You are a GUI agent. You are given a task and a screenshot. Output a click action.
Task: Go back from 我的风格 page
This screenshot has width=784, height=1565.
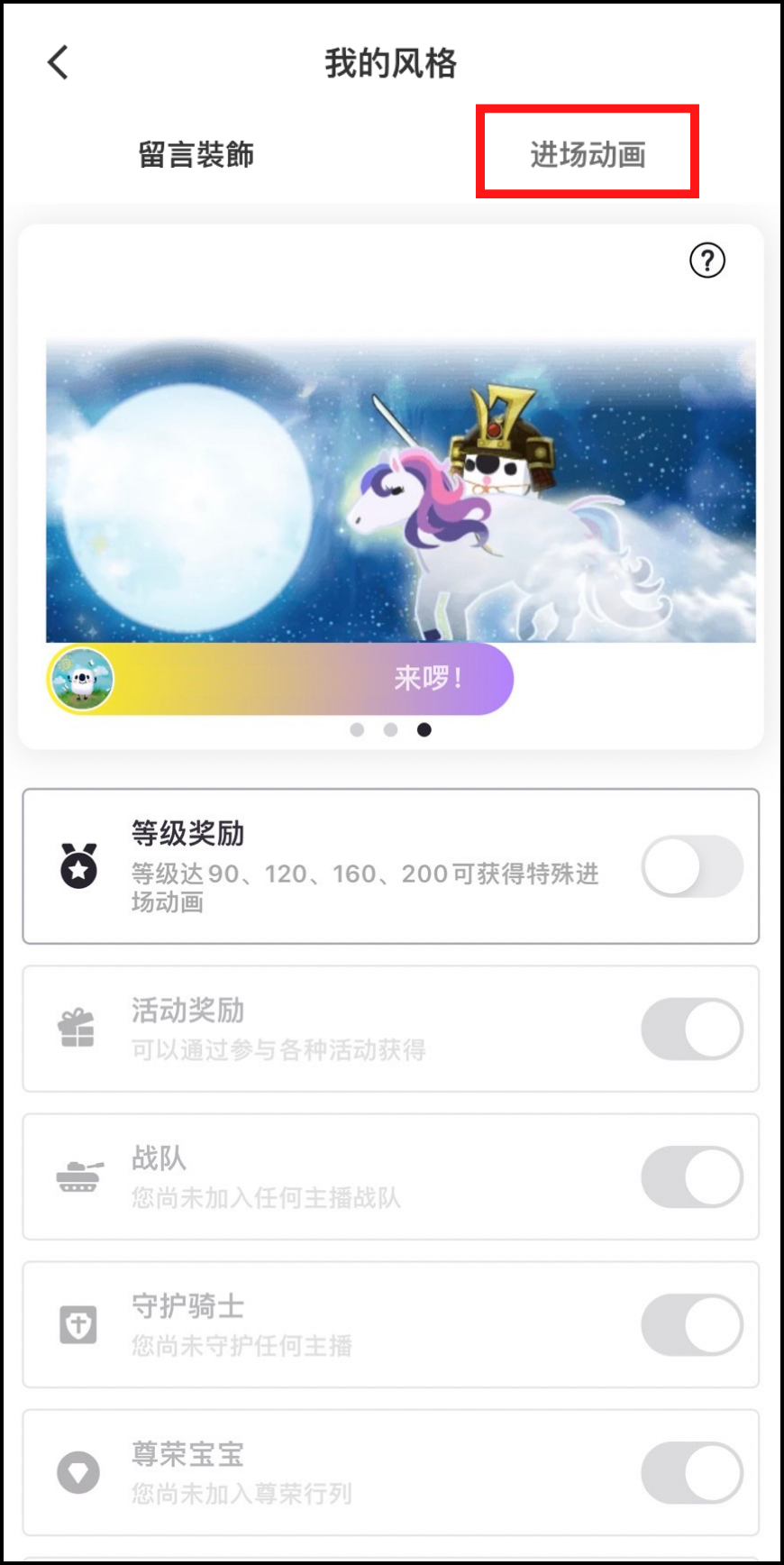click(x=59, y=63)
